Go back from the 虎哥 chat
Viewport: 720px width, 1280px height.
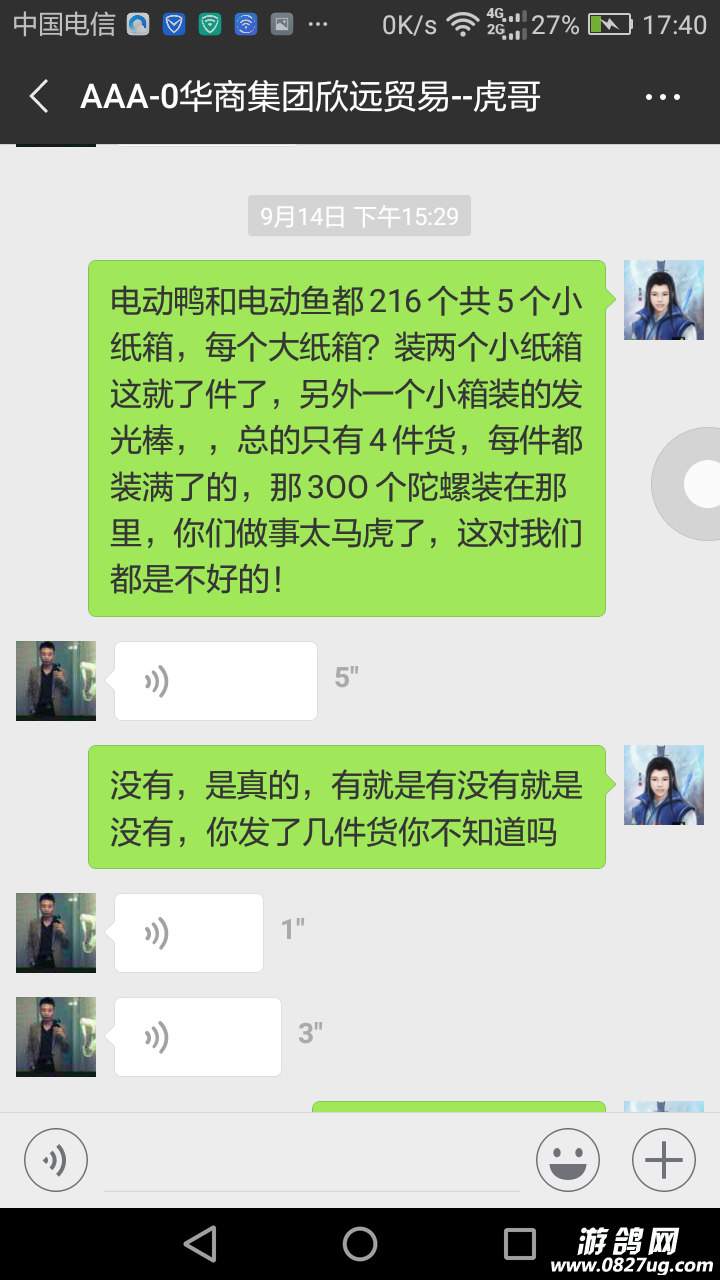pyautogui.click(x=39, y=97)
